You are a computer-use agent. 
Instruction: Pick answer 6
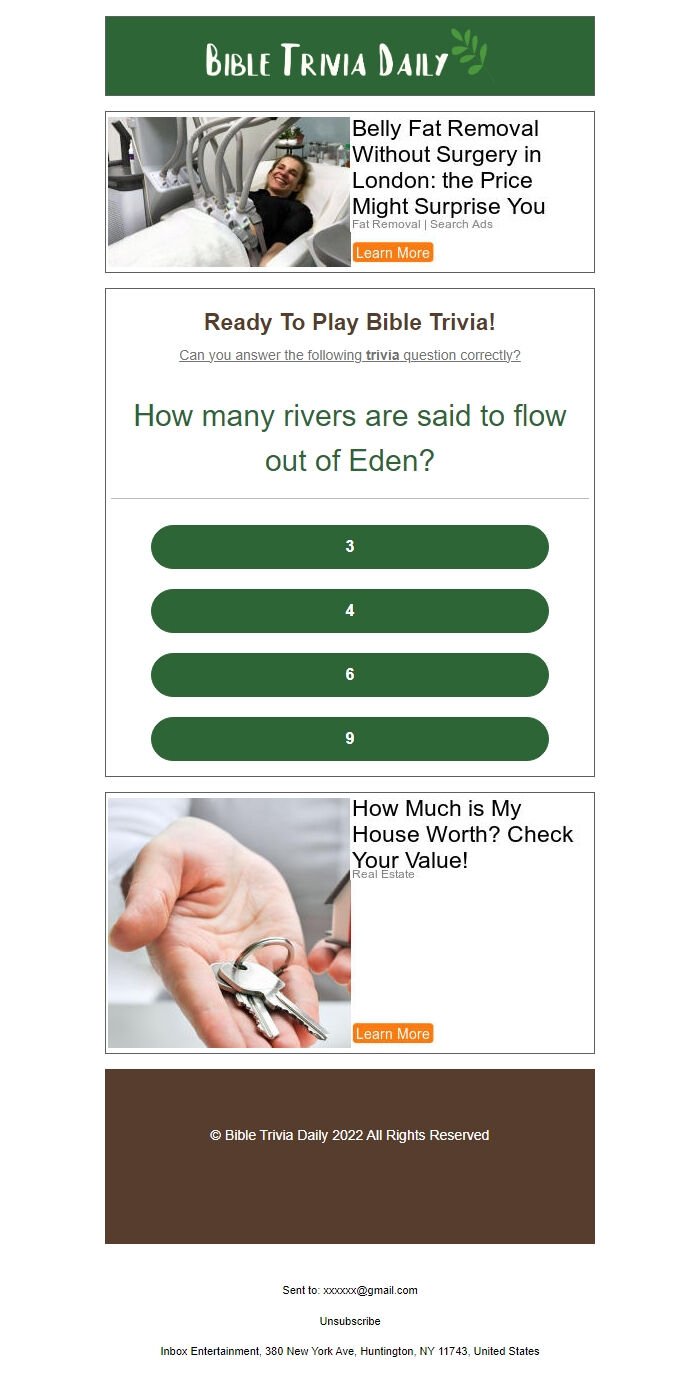(x=350, y=675)
